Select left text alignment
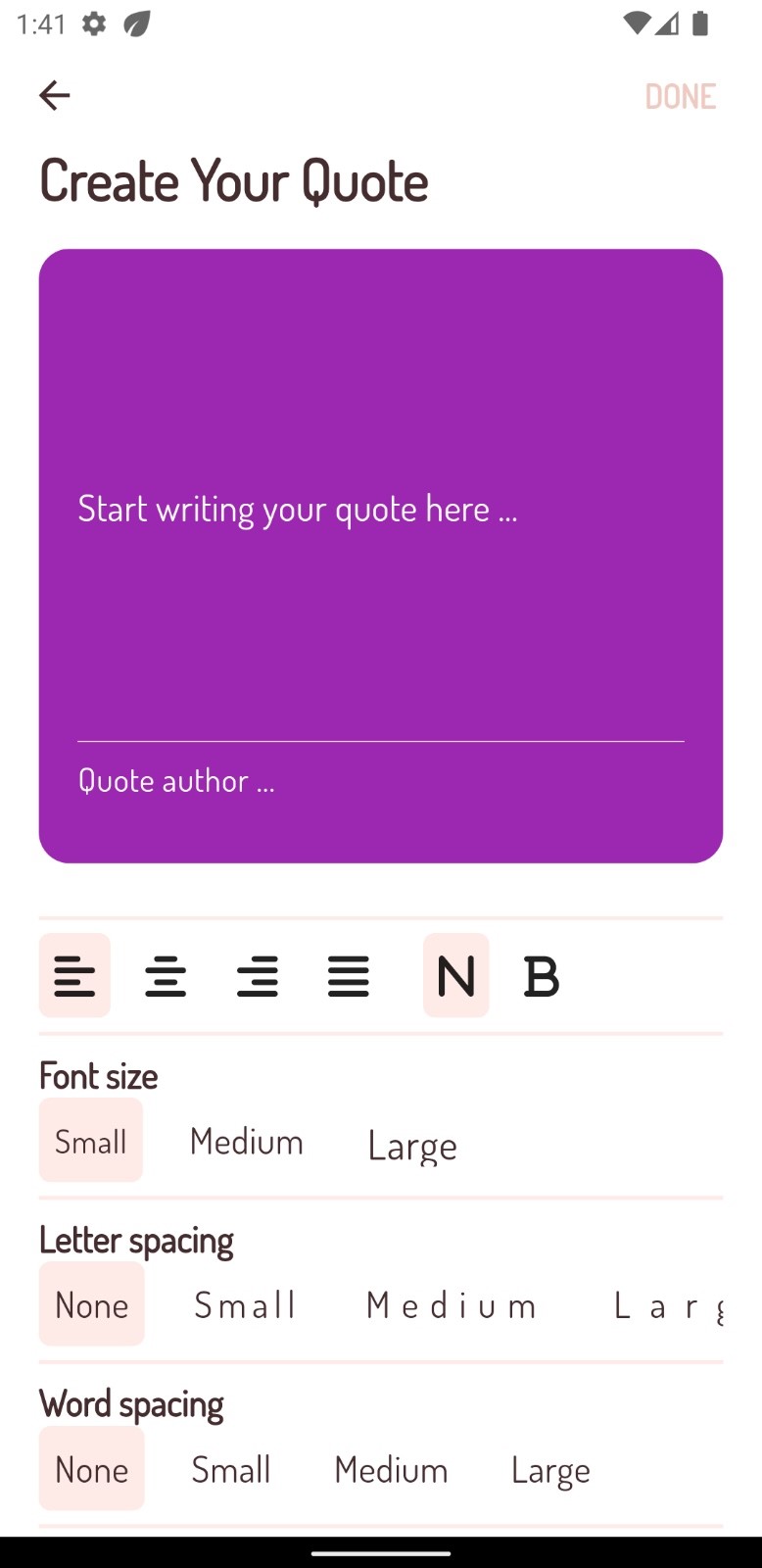This screenshot has height=1568, width=762. coord(74,976)
